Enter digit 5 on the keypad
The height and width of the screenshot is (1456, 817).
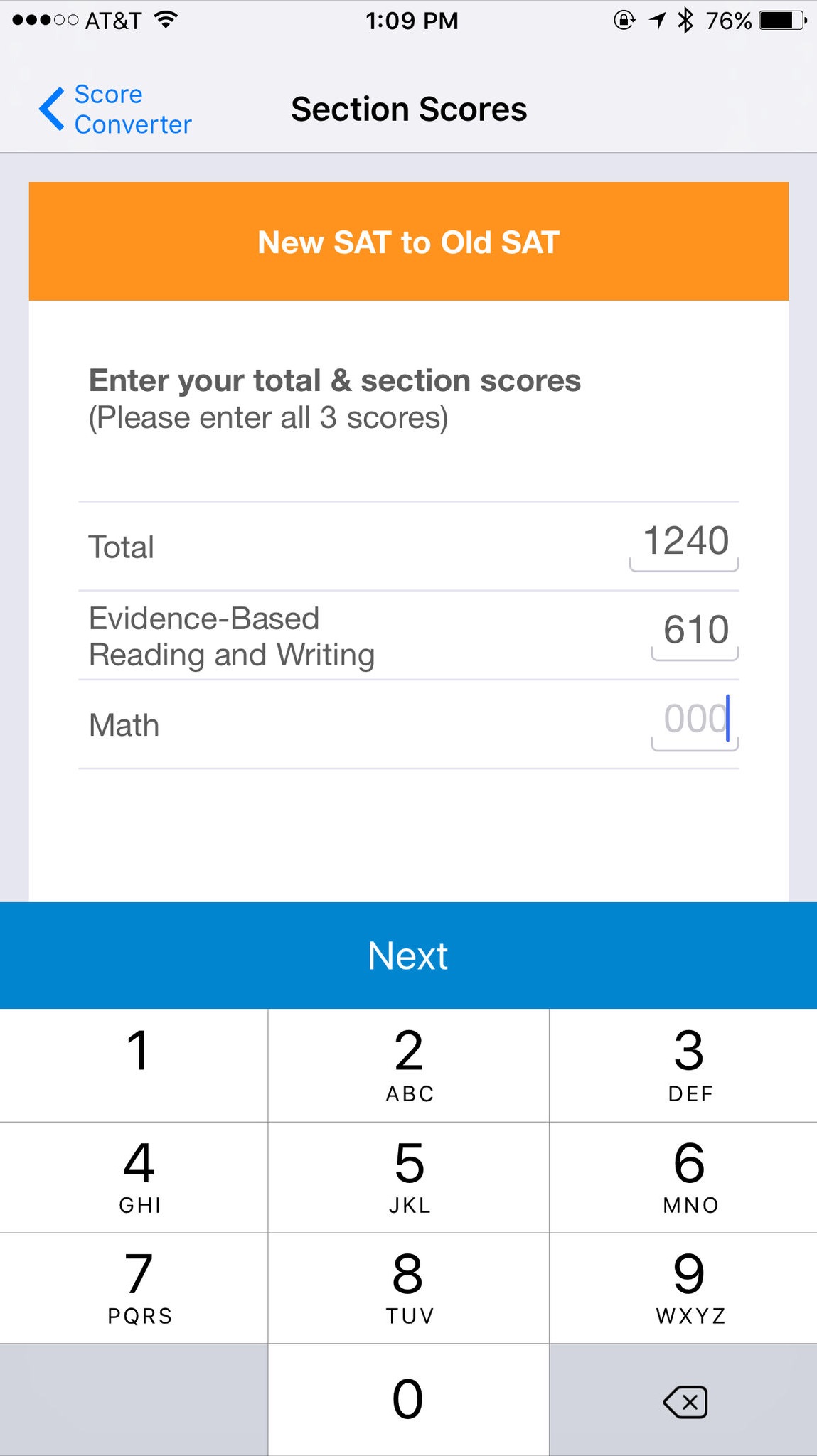click(x=408, y=1177)
